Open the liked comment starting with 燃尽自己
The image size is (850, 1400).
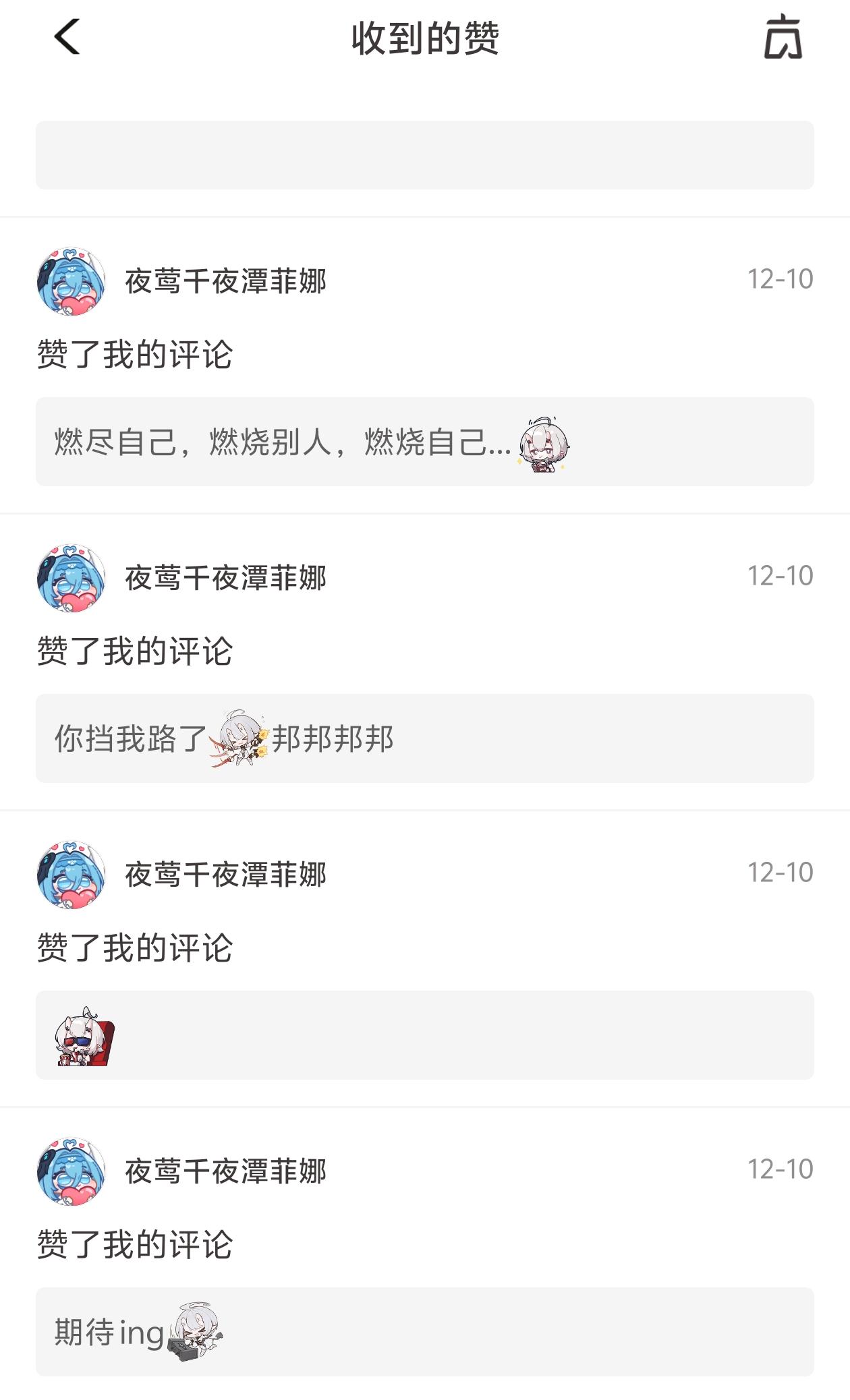[x=424, y=442]
